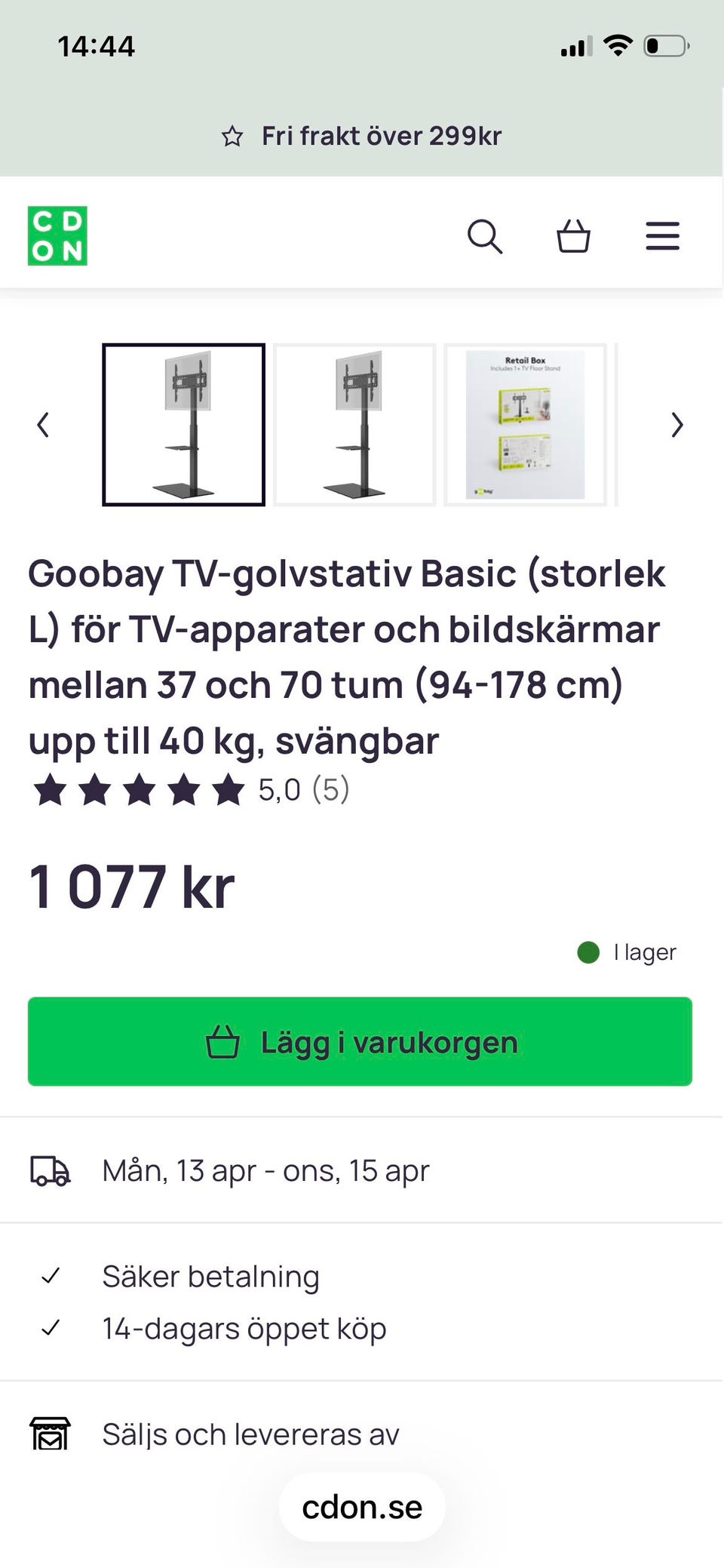
Task: Click the left chevron on the image carousel
Action: pos(43,425)
